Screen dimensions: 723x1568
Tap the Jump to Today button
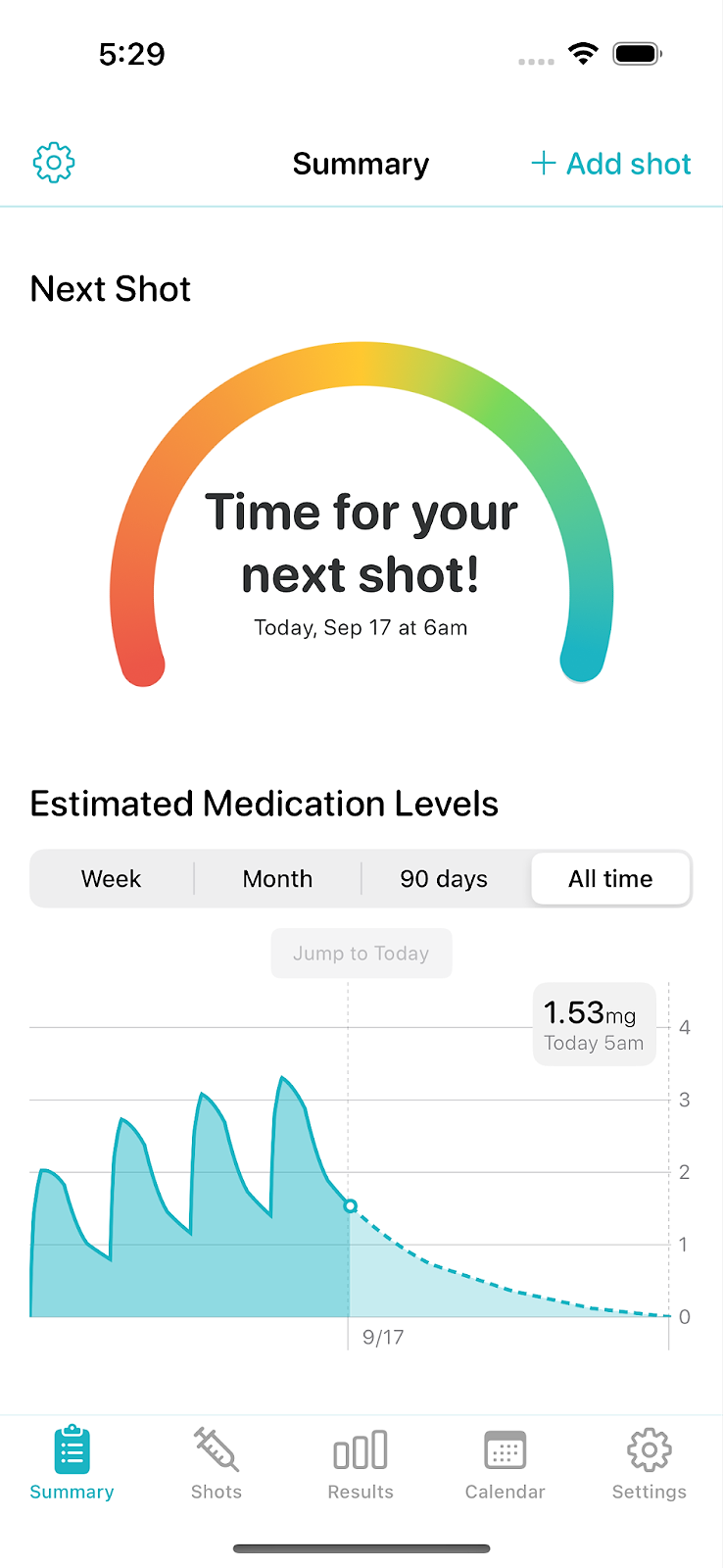[361, 954]
